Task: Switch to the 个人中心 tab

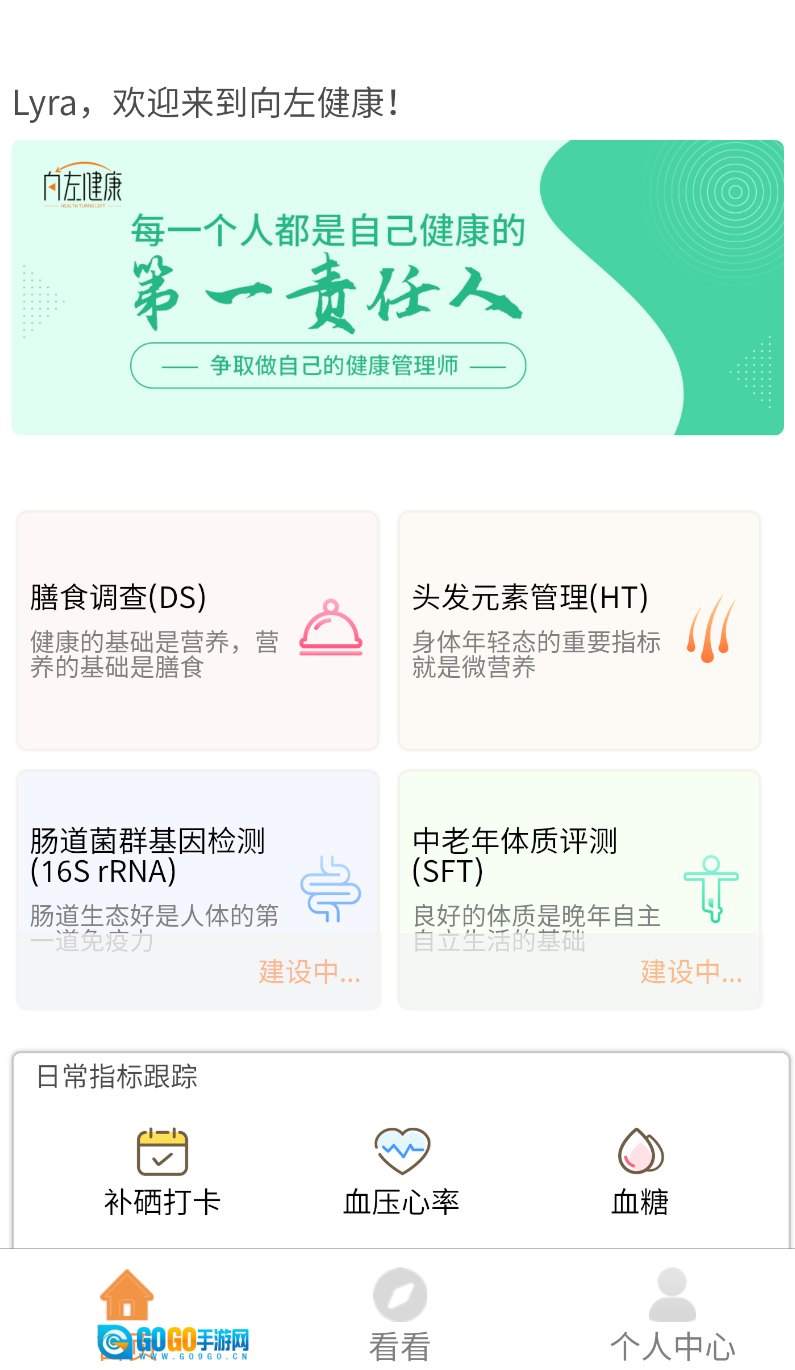Action: click(672, 1313)
